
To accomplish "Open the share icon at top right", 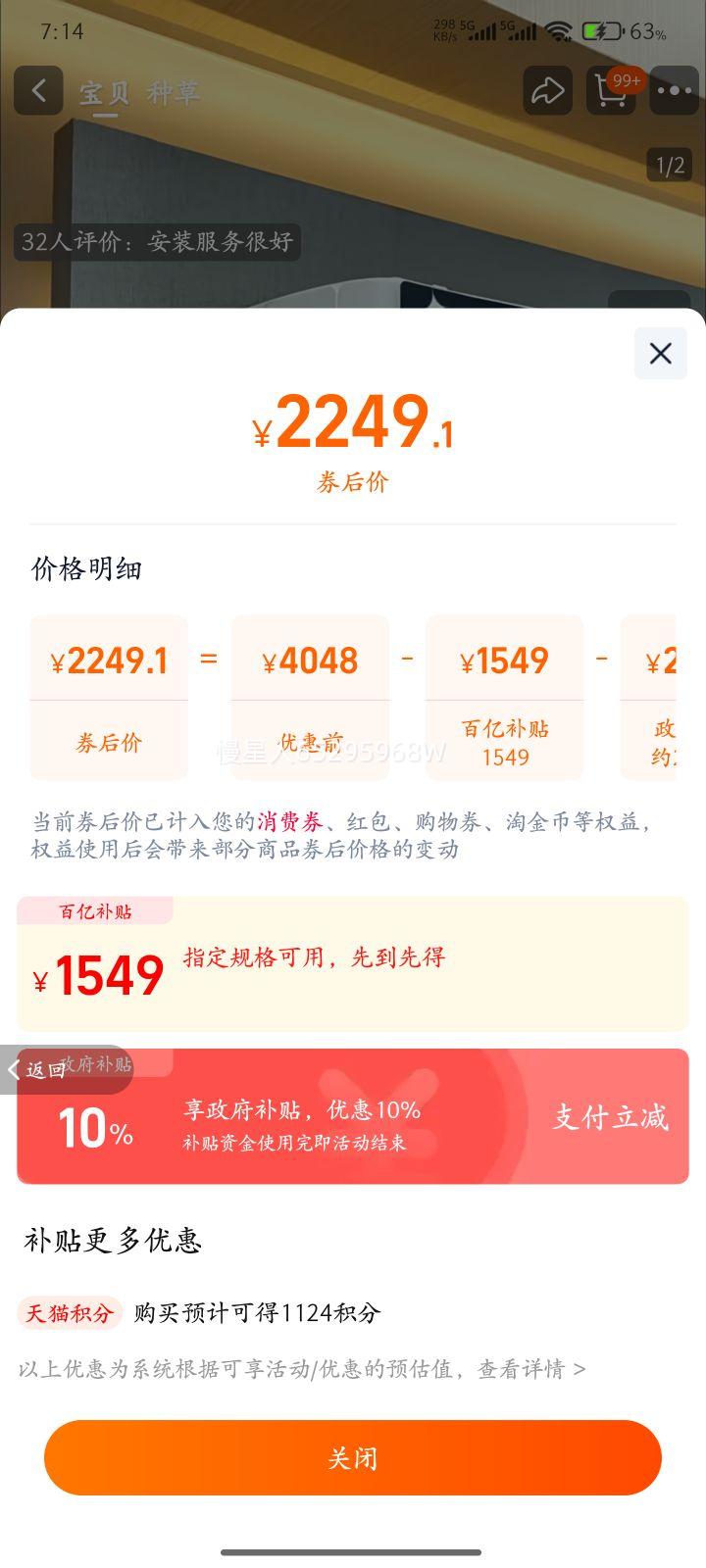I will (x=547, y=90).
